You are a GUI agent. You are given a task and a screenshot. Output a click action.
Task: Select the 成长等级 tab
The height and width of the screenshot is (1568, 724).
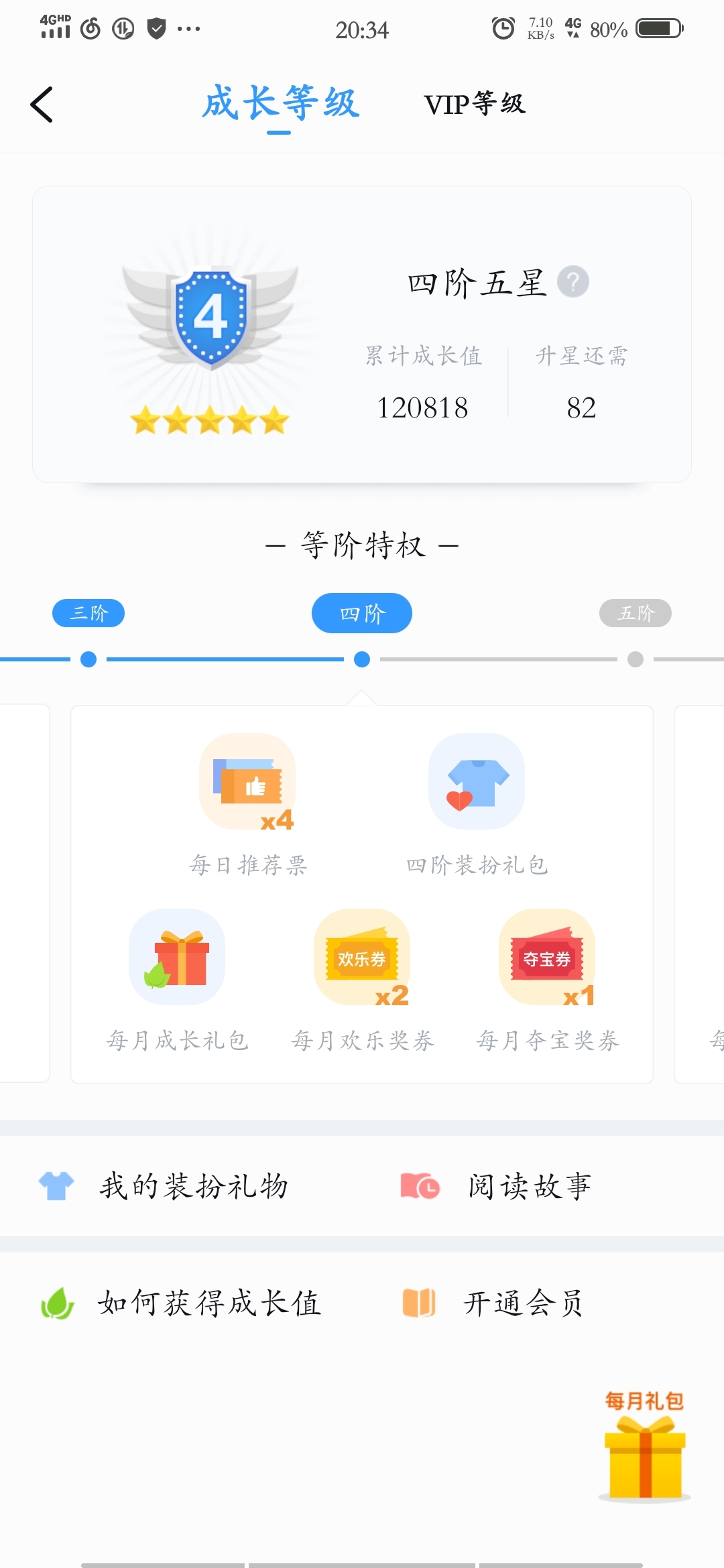click(281, 104)
